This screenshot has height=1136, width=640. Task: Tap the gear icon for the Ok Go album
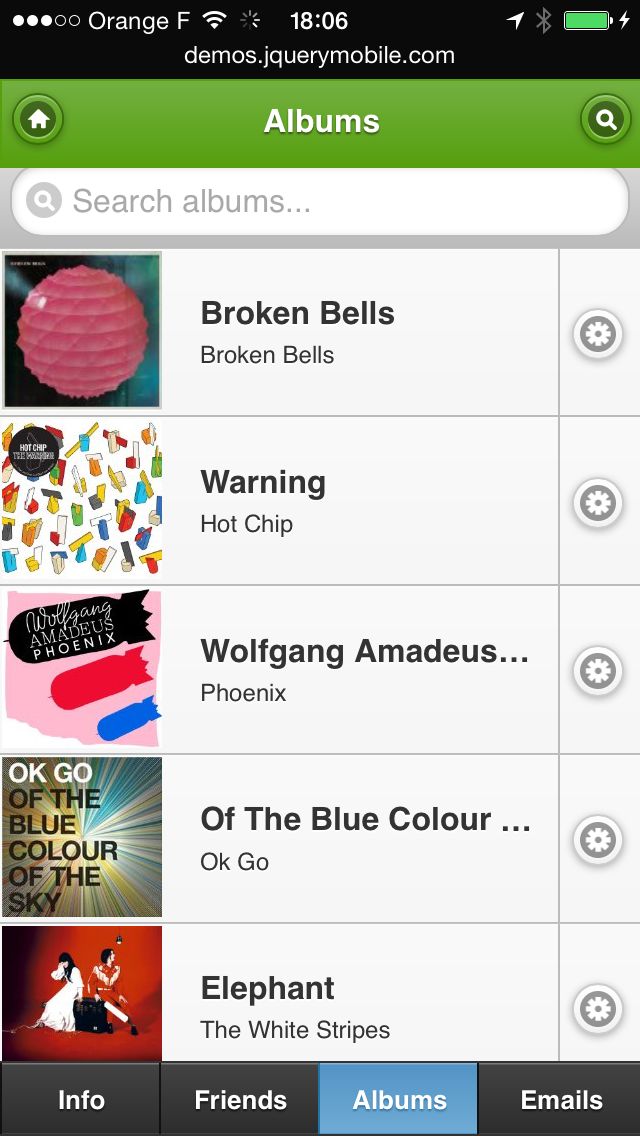598,840
